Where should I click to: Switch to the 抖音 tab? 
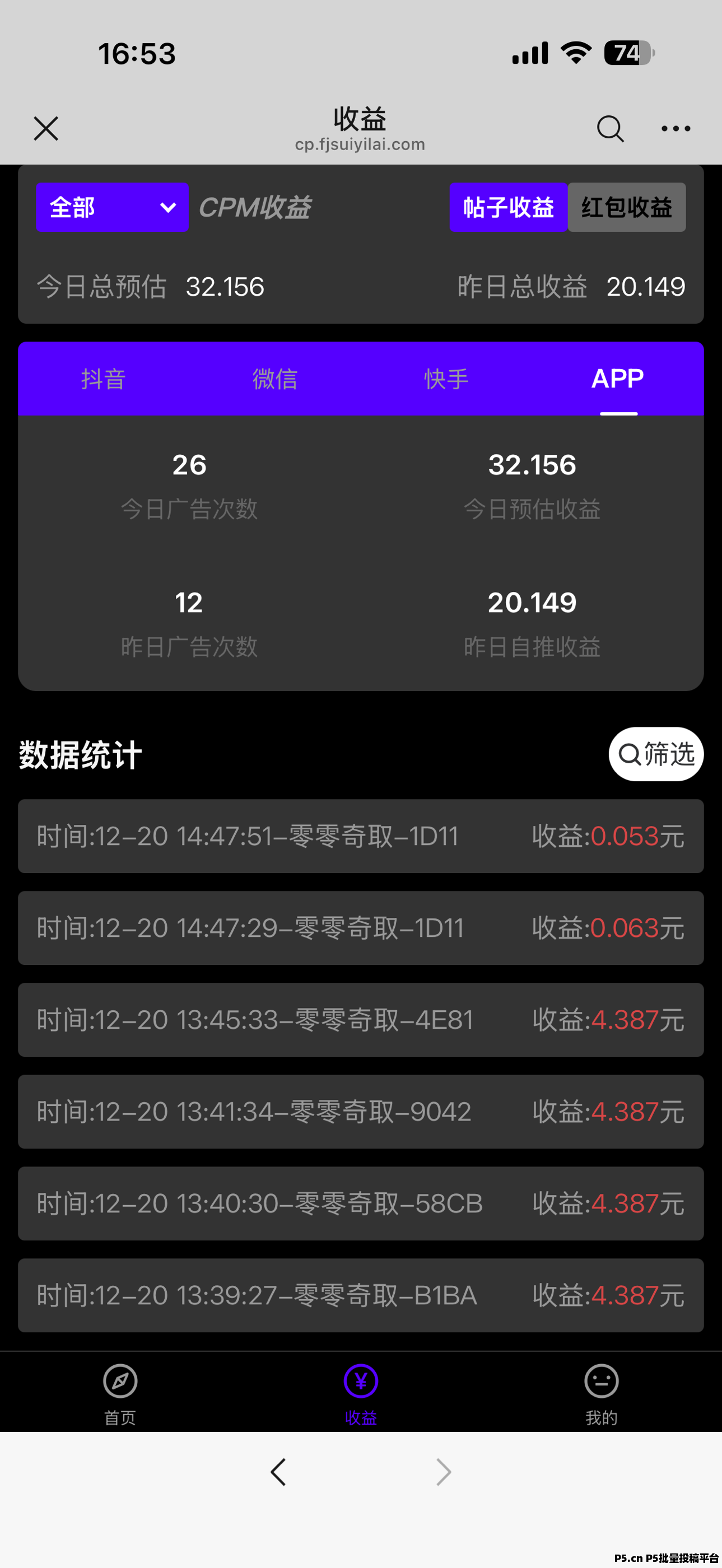tap(105, 379)
